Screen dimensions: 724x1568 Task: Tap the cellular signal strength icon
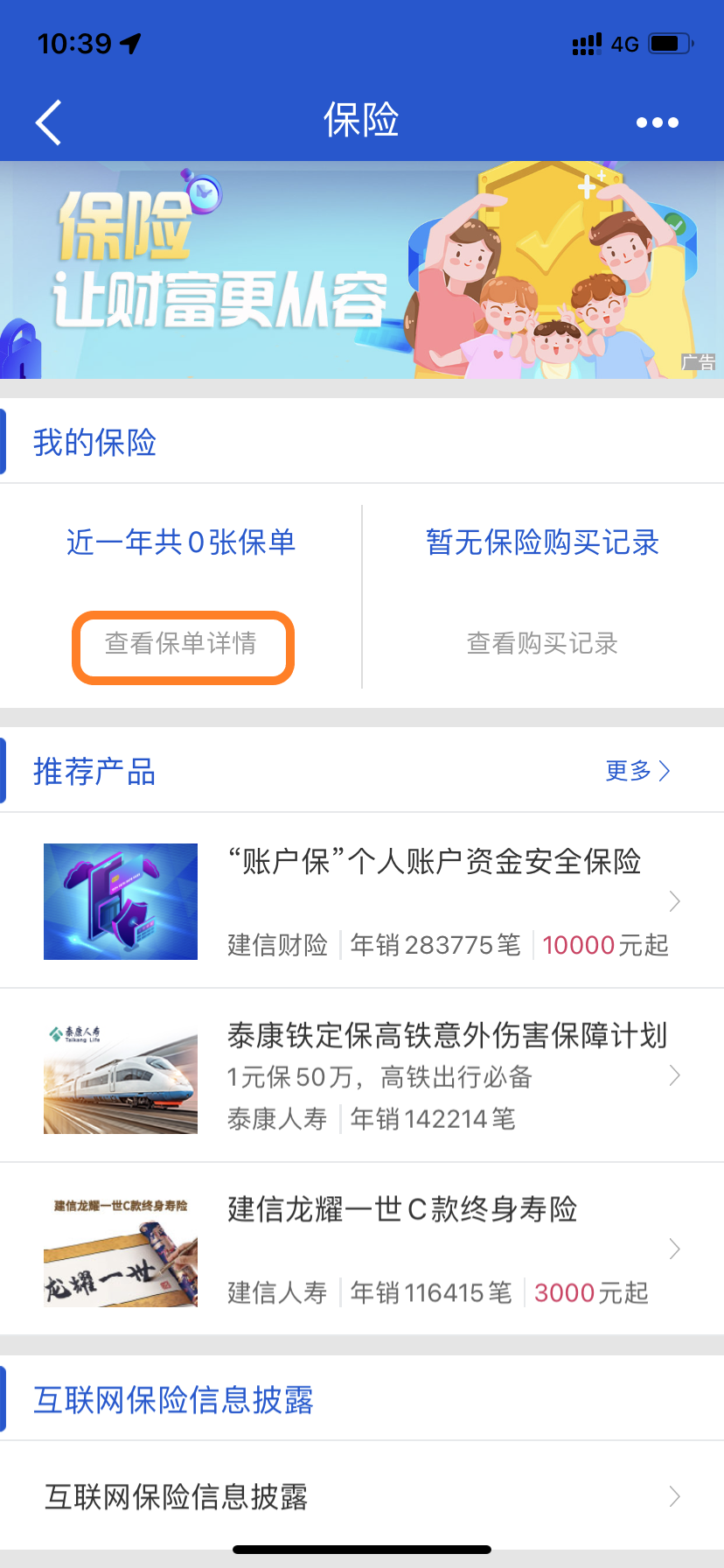pyautogui.click(x=584, y=42)
